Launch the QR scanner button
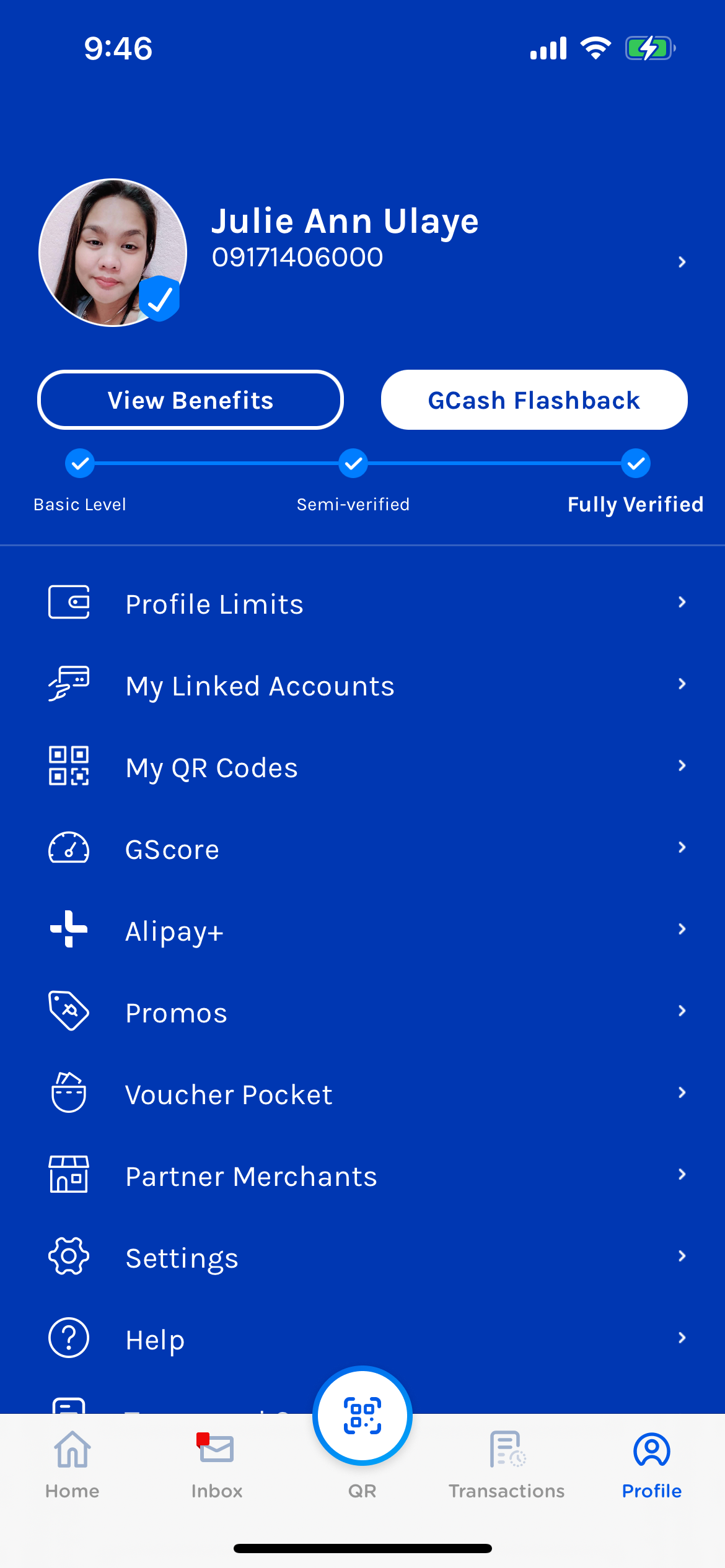The width and height of the screenshot is (725, 1568). click(362, 1416)
